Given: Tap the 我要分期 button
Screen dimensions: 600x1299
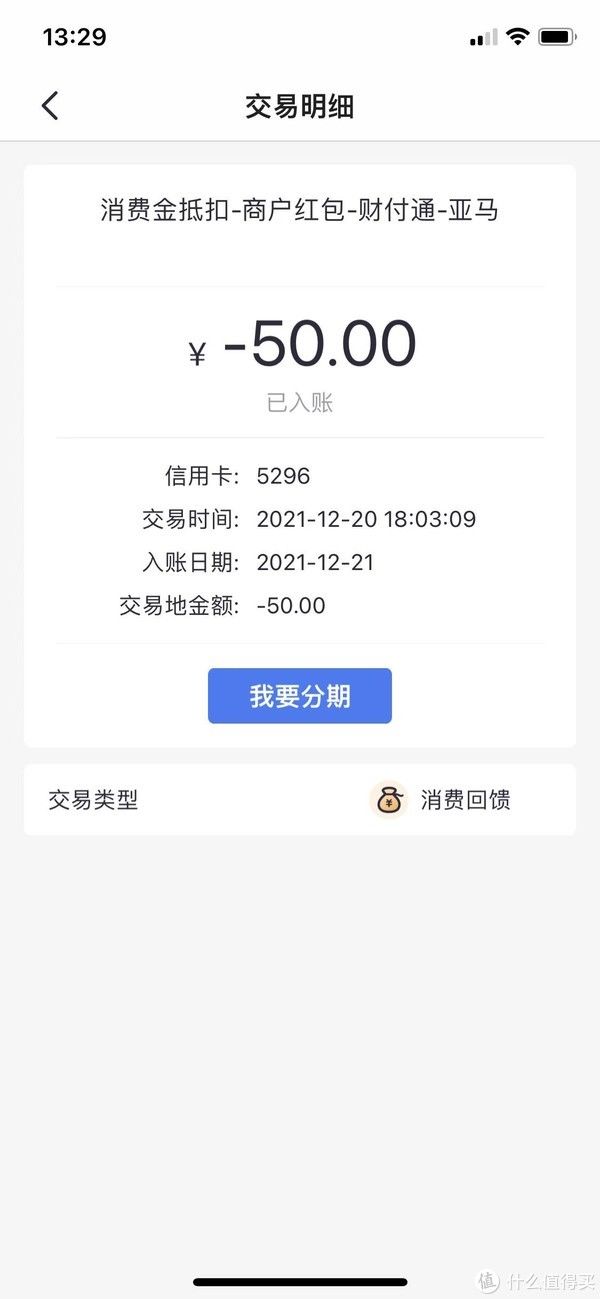Looking at the screenshot, I should [300, 696].
